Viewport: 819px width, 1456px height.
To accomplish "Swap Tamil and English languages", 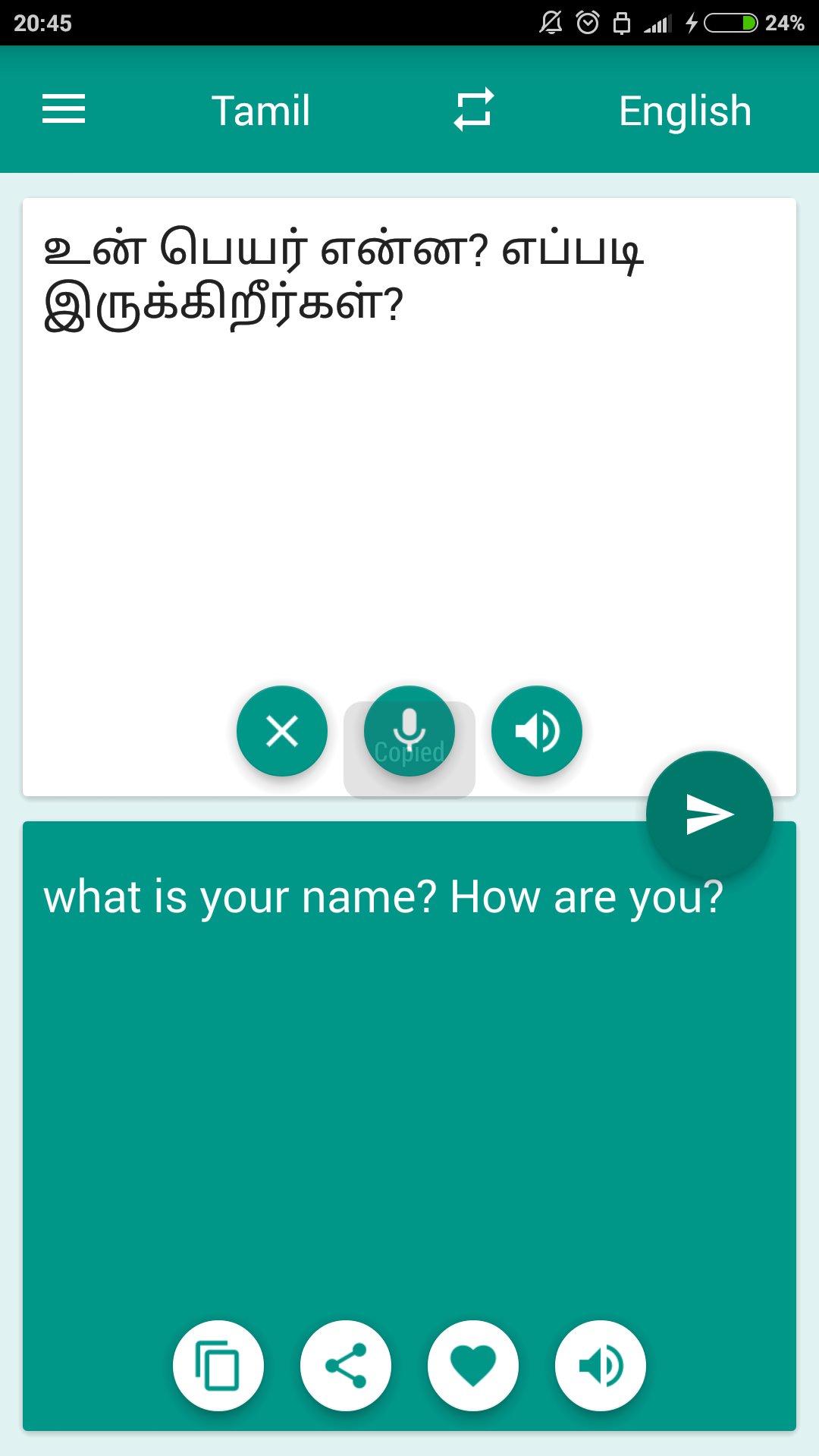I will [474, 110].
